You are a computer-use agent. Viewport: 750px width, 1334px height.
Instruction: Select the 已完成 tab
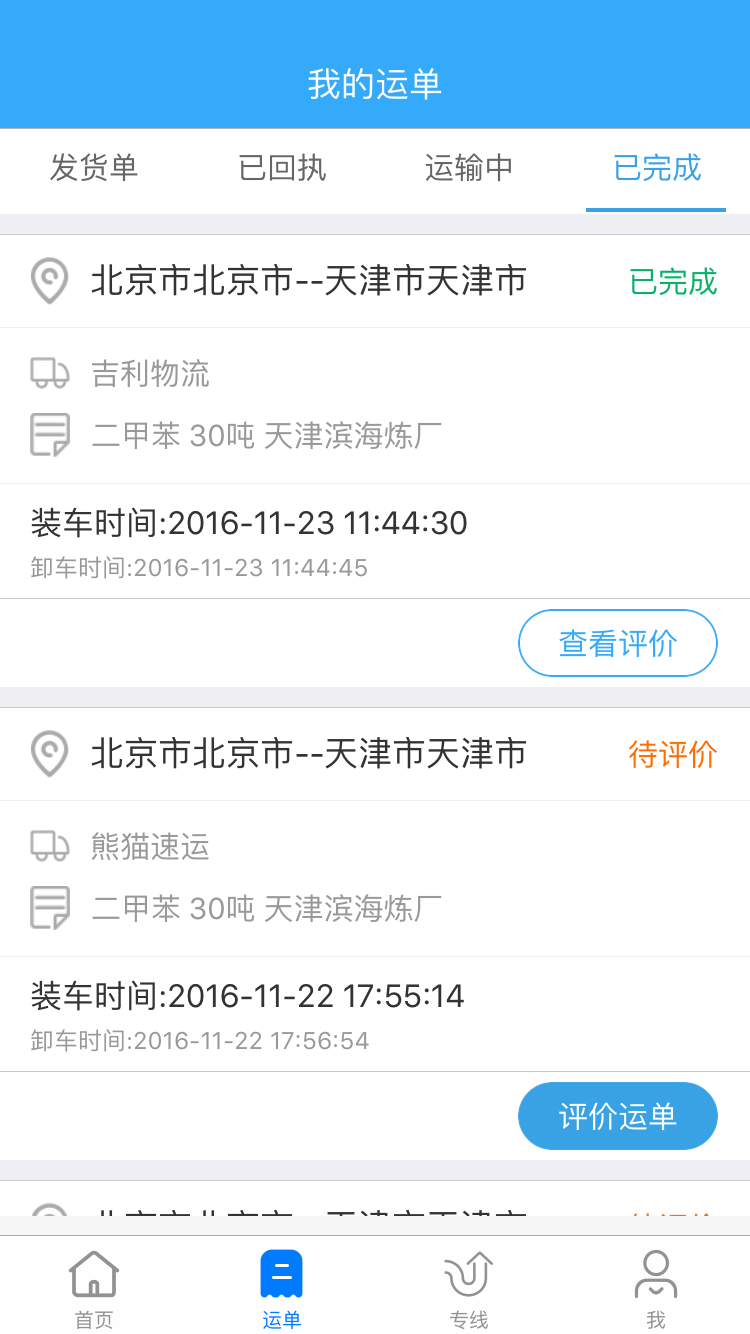tap(657, 168)
